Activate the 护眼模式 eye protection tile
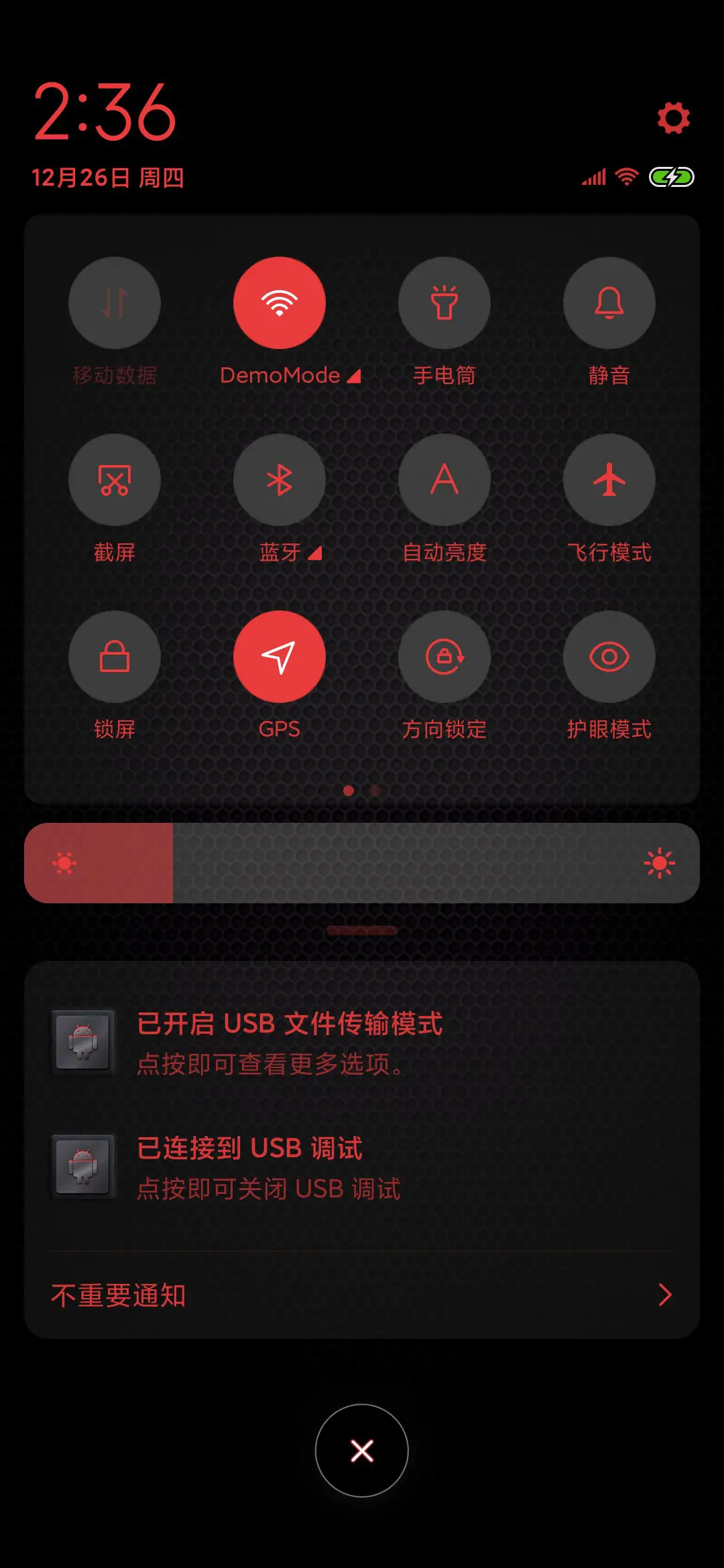The image size is (724, 1568). [609, 657]
